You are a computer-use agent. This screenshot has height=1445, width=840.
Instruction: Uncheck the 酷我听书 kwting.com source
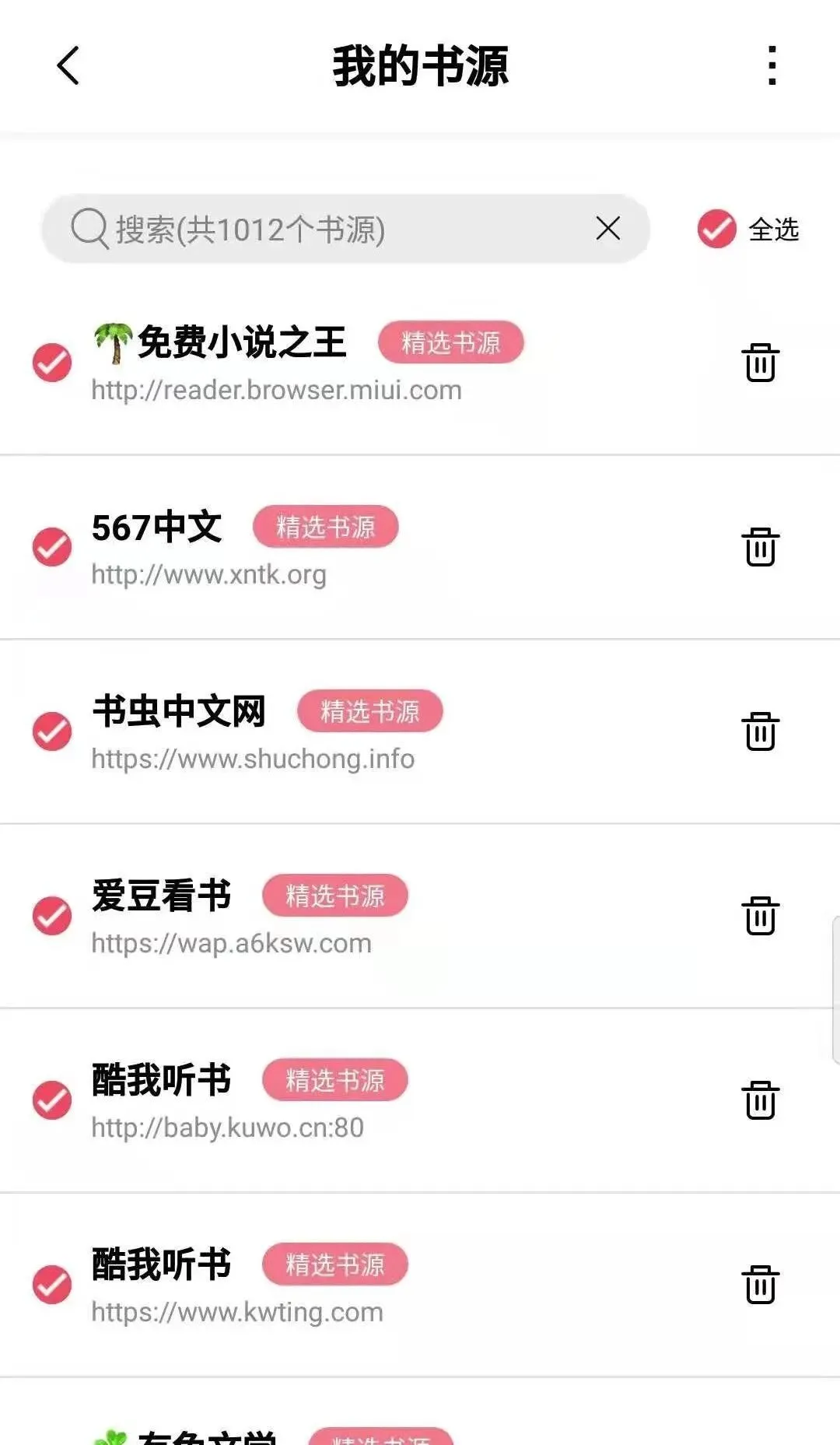[52, 1285]
